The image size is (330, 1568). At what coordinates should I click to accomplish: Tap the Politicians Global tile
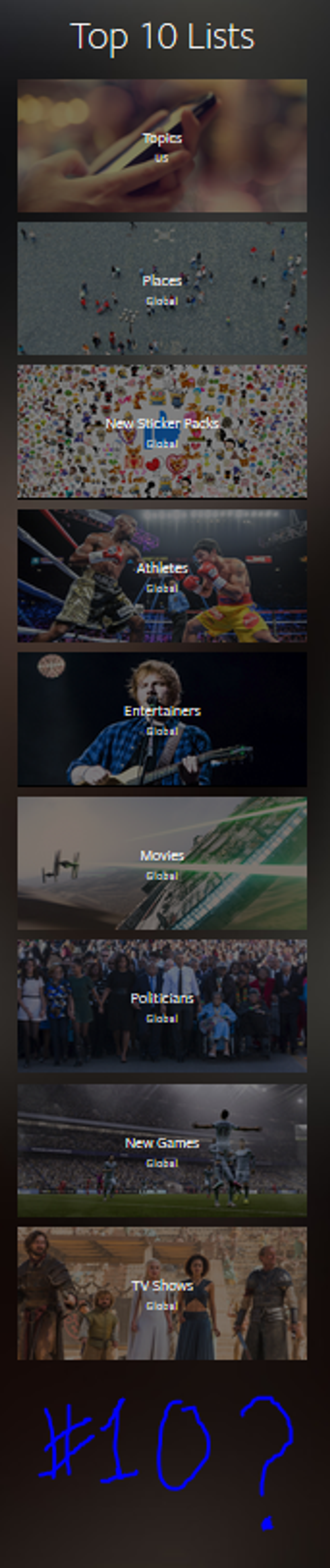pos(162,1006)
